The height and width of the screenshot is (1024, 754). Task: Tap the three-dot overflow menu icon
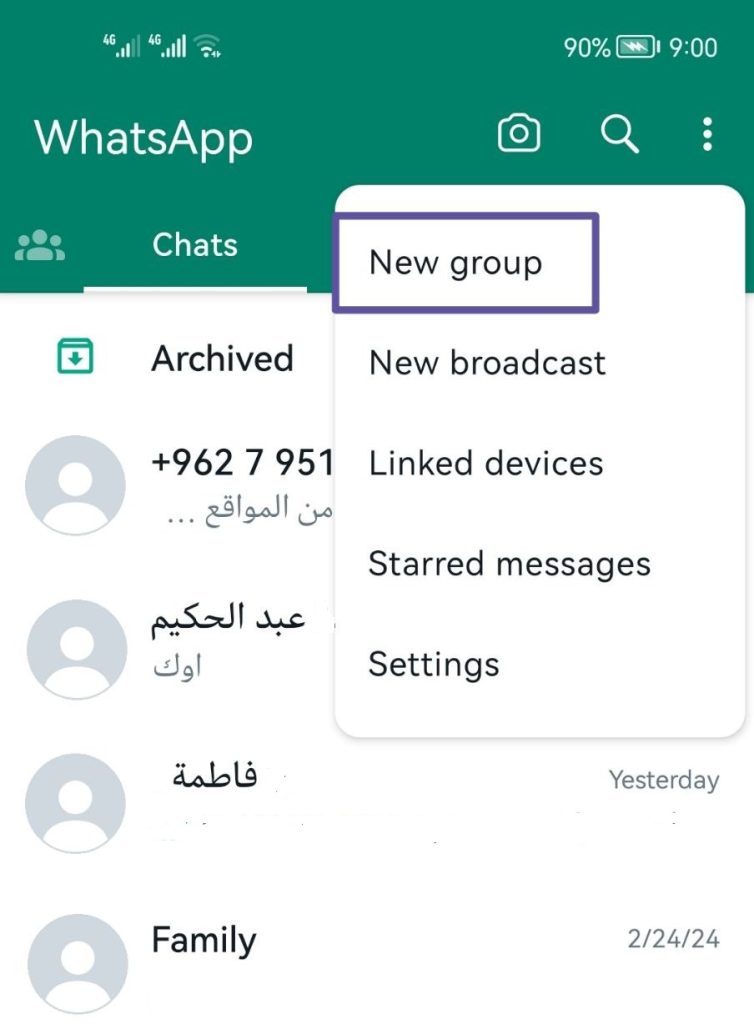click(x=707, y=134)
